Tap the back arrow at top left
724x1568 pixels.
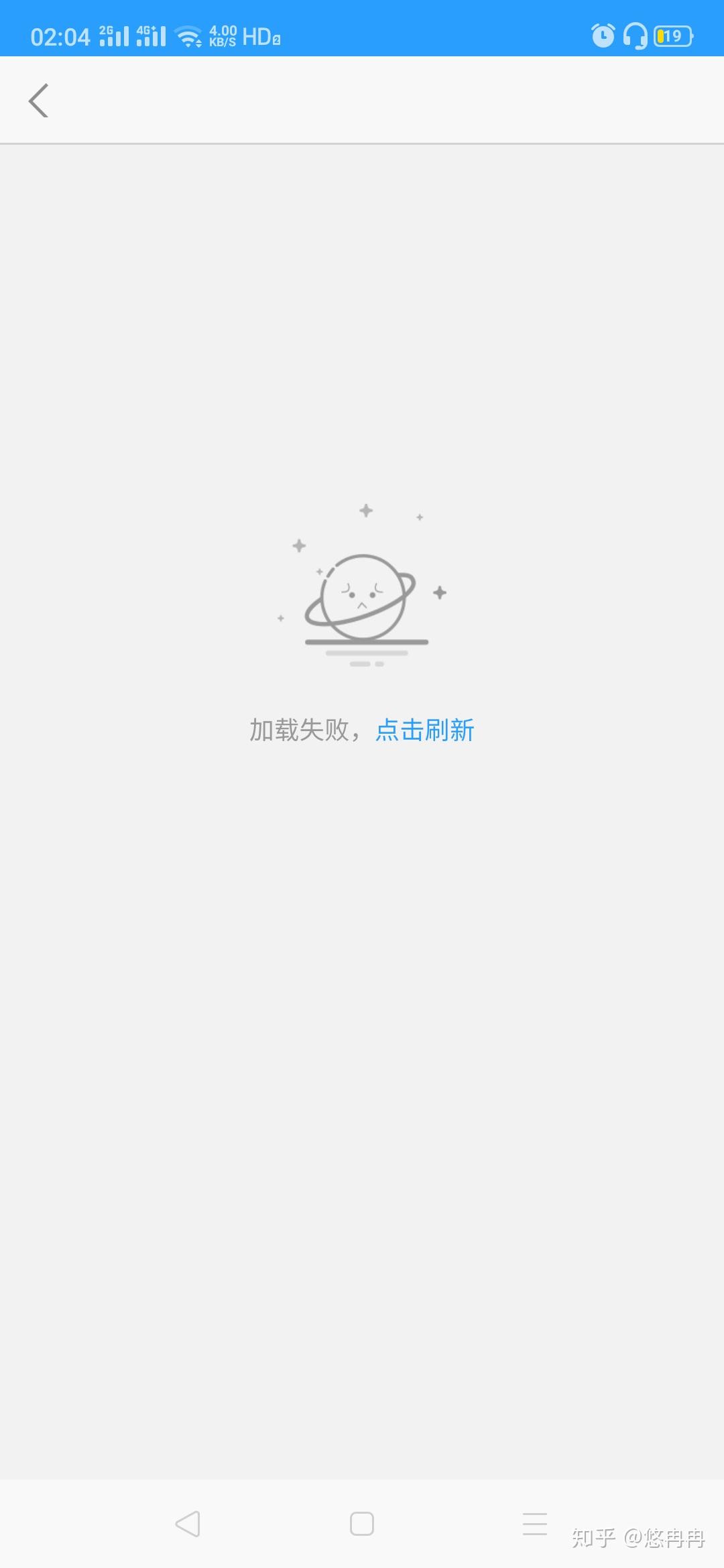(x=38, y=101)
